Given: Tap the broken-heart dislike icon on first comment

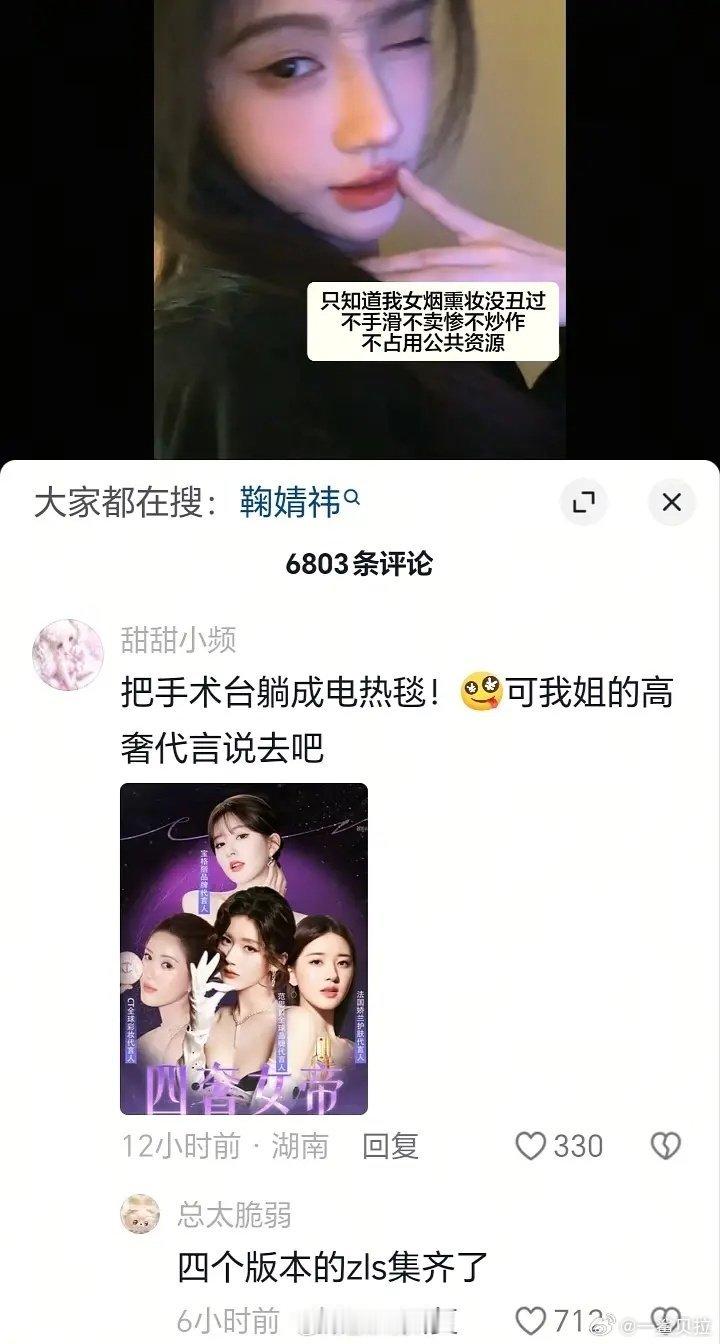Looking at the screenshot, I should 665,1146.
